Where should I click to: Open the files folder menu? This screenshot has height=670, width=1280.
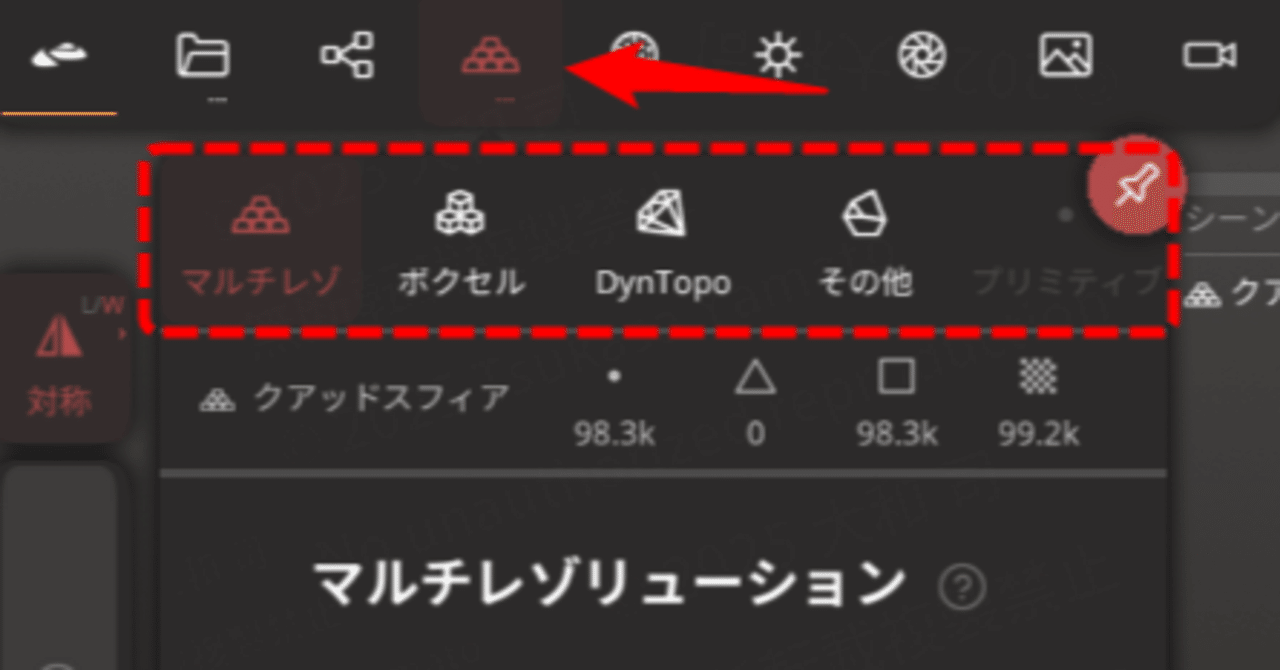203,57
